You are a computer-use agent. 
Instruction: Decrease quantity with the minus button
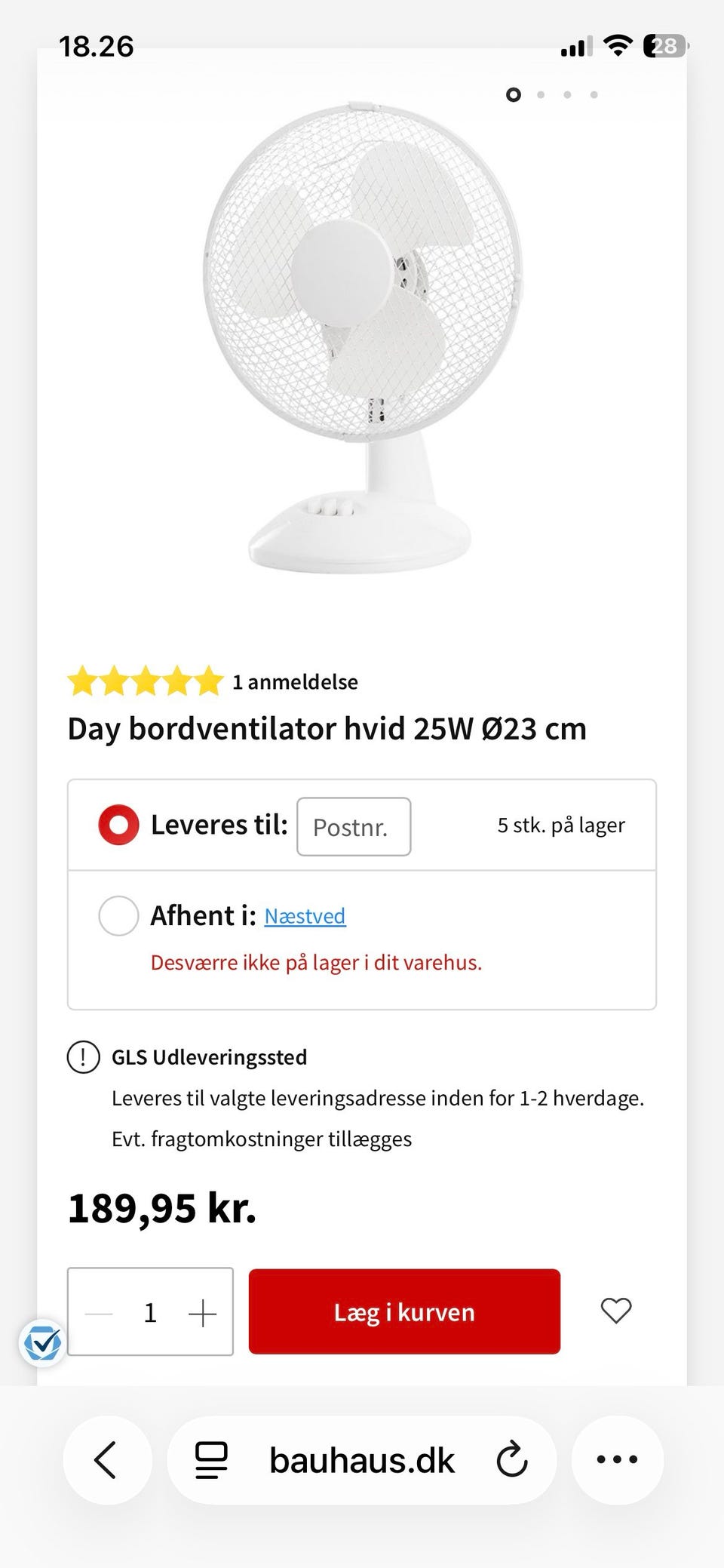point(99,1311)
